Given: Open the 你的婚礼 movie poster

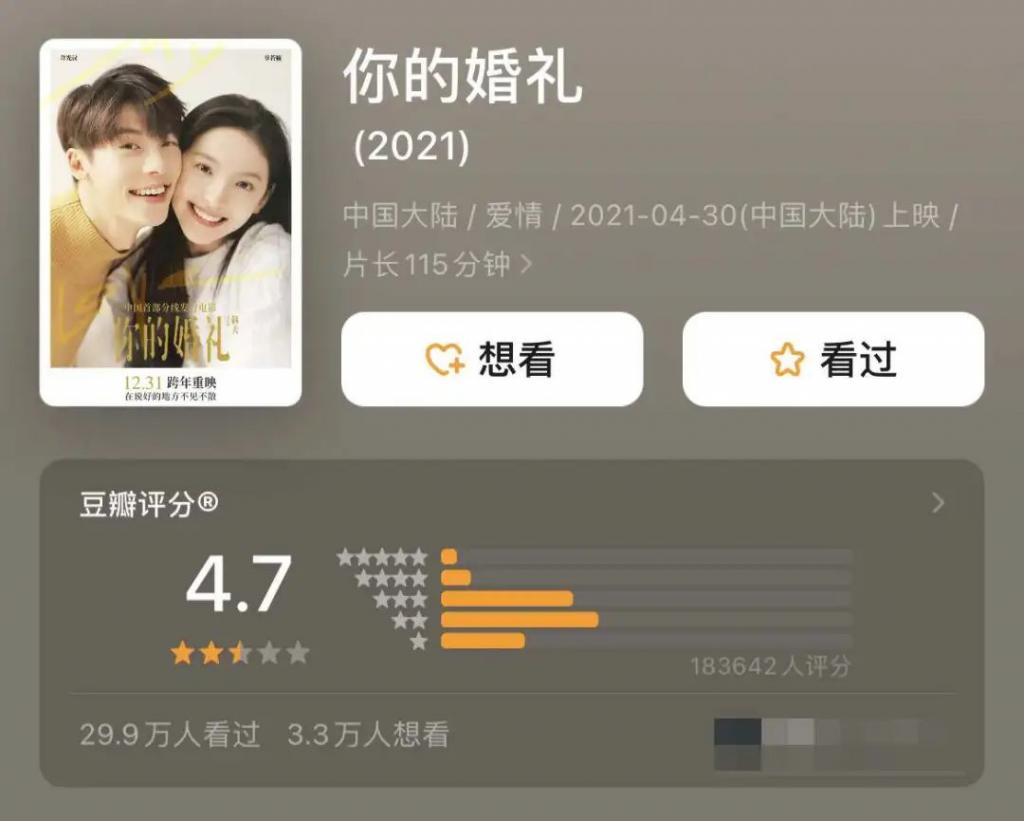Looking at the screenshot, I should [x=171, y=222].
